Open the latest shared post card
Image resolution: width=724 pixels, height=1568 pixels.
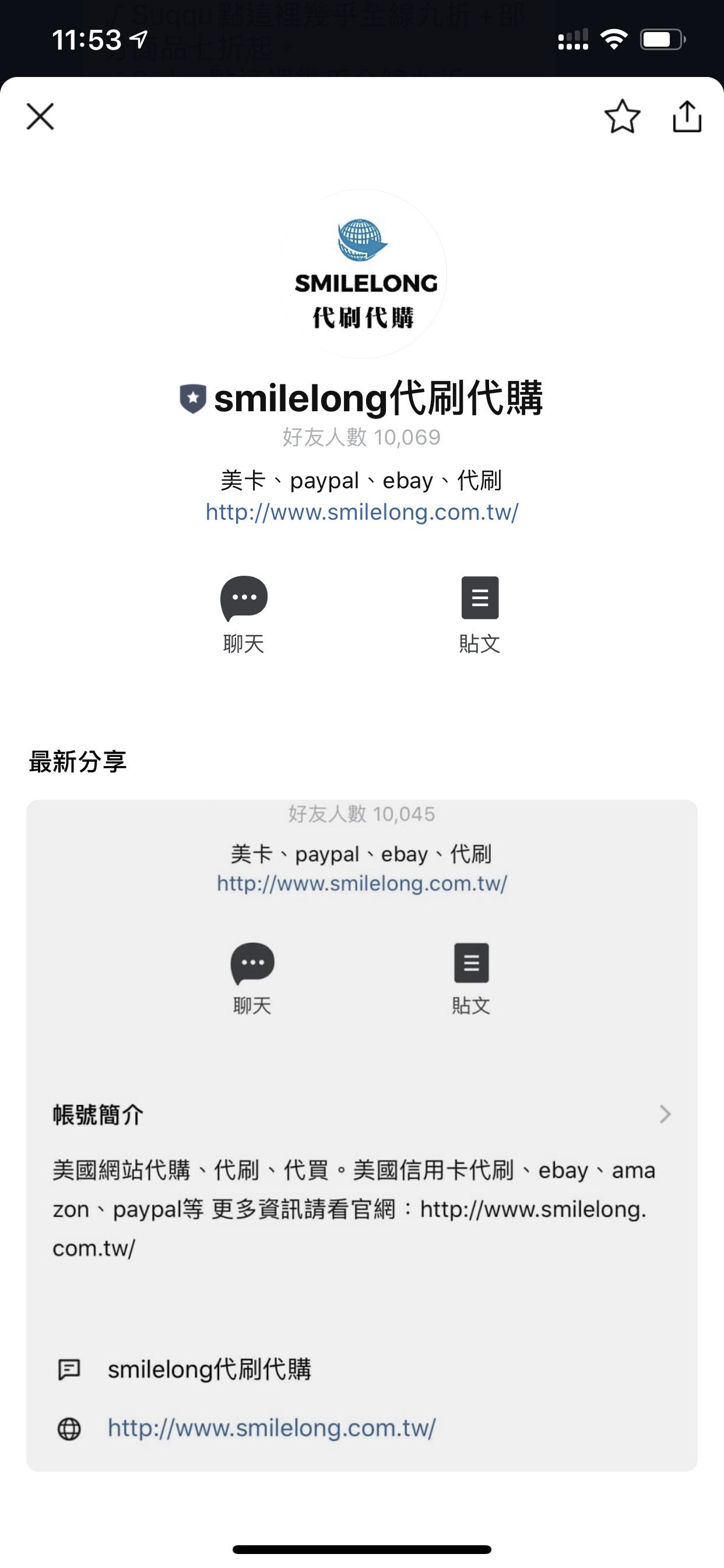tap(362, 1135)
